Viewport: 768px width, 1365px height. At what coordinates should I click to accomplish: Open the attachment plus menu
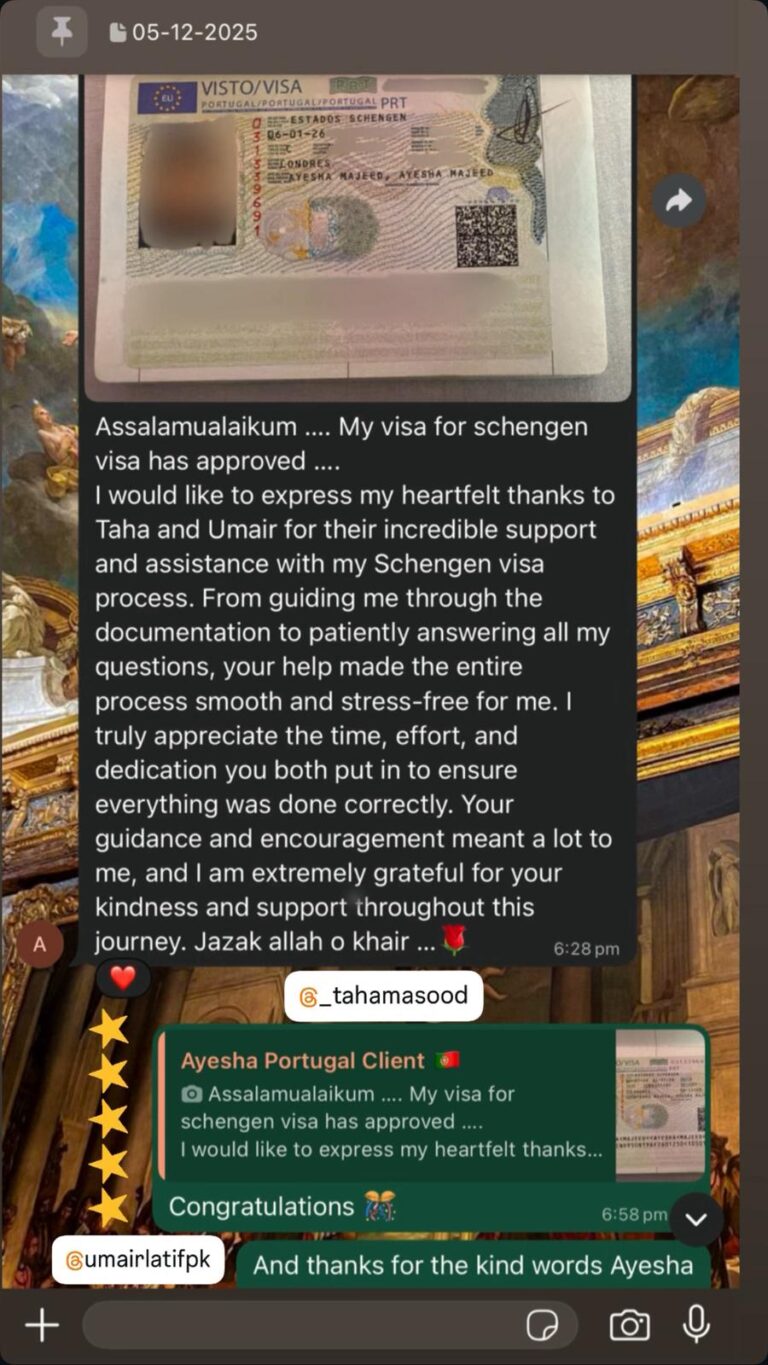[42, 1326]
